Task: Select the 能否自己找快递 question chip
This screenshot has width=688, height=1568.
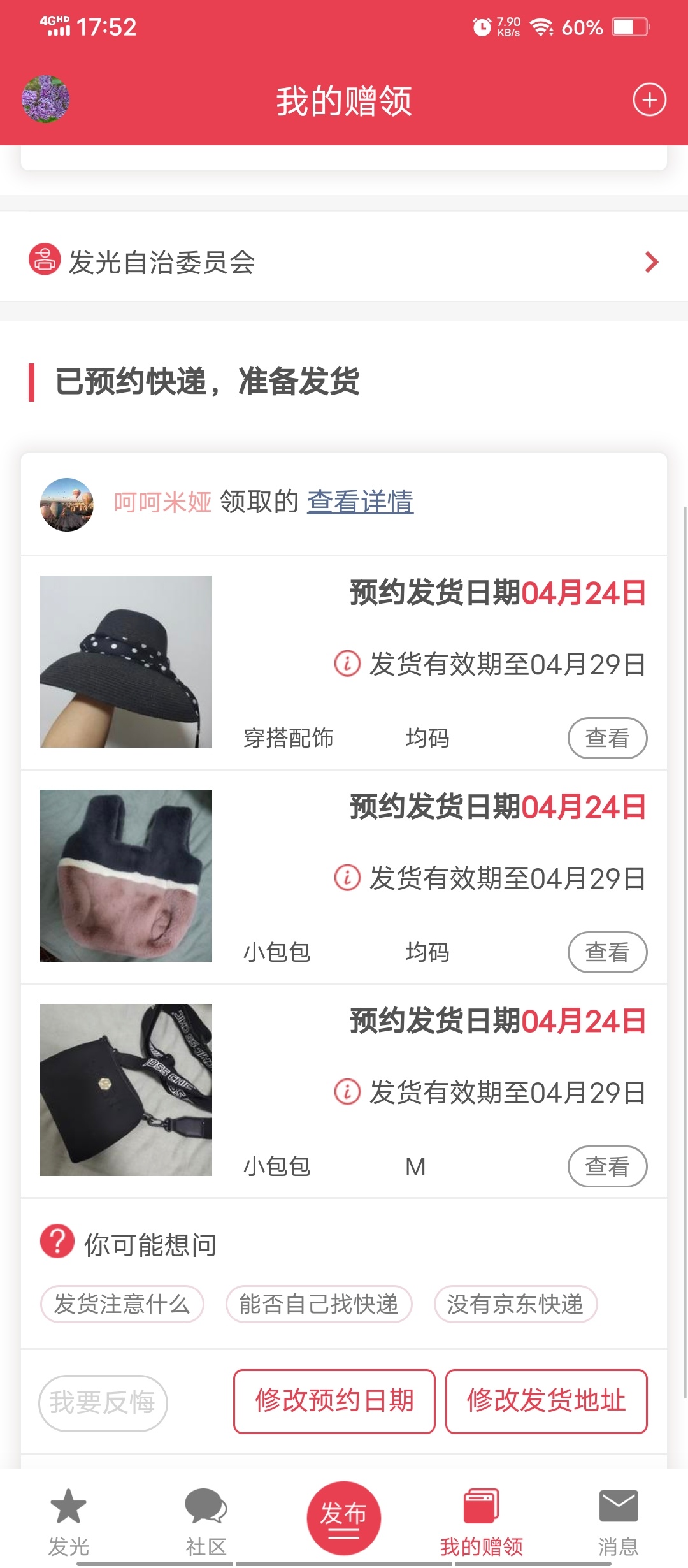Action: (x=319, y=1304)
